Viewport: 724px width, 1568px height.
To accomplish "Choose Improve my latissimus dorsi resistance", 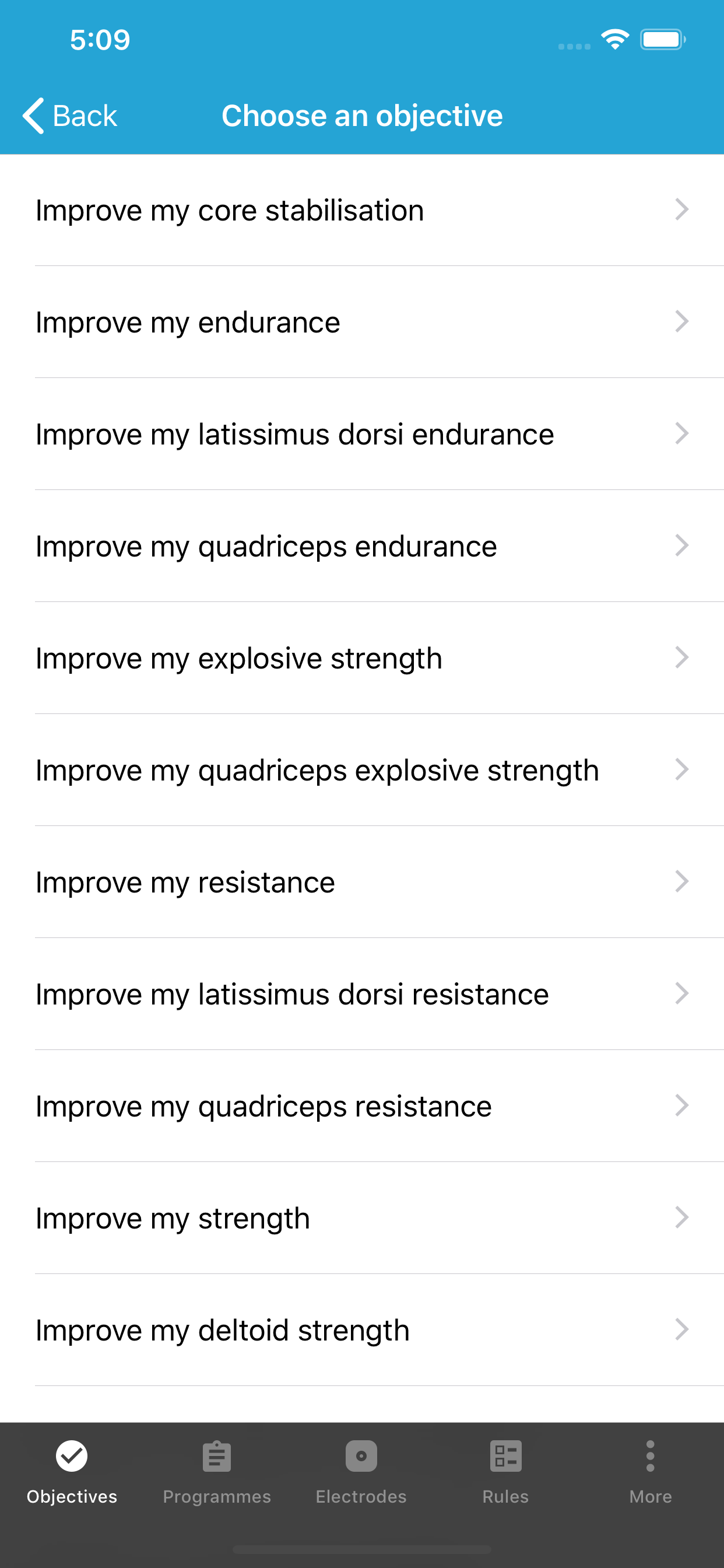I will point(291,993).
